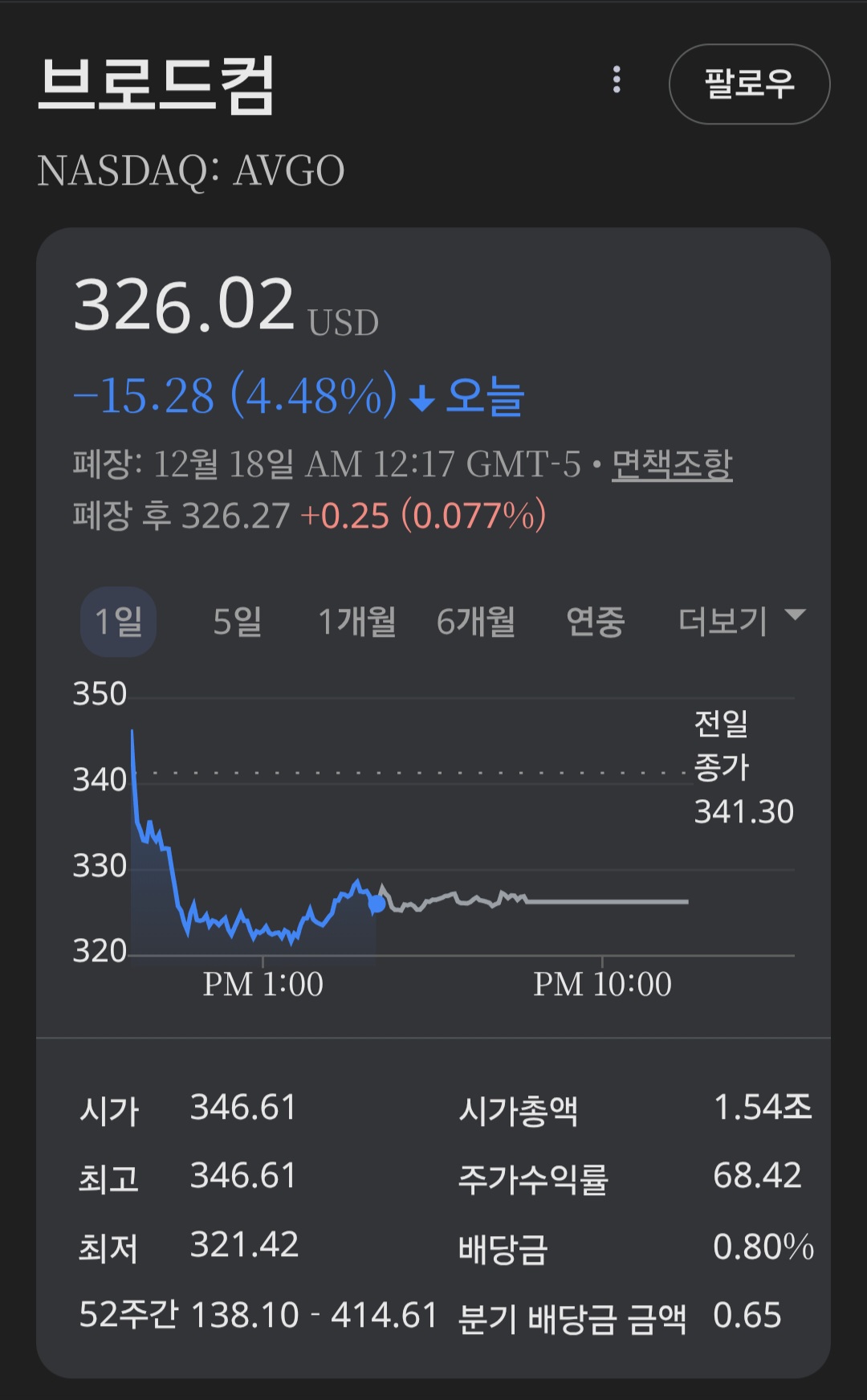This screenshot has width=867, height=1400.
Task: Switch chart to 6개월 range
Action: click(476, 622)
